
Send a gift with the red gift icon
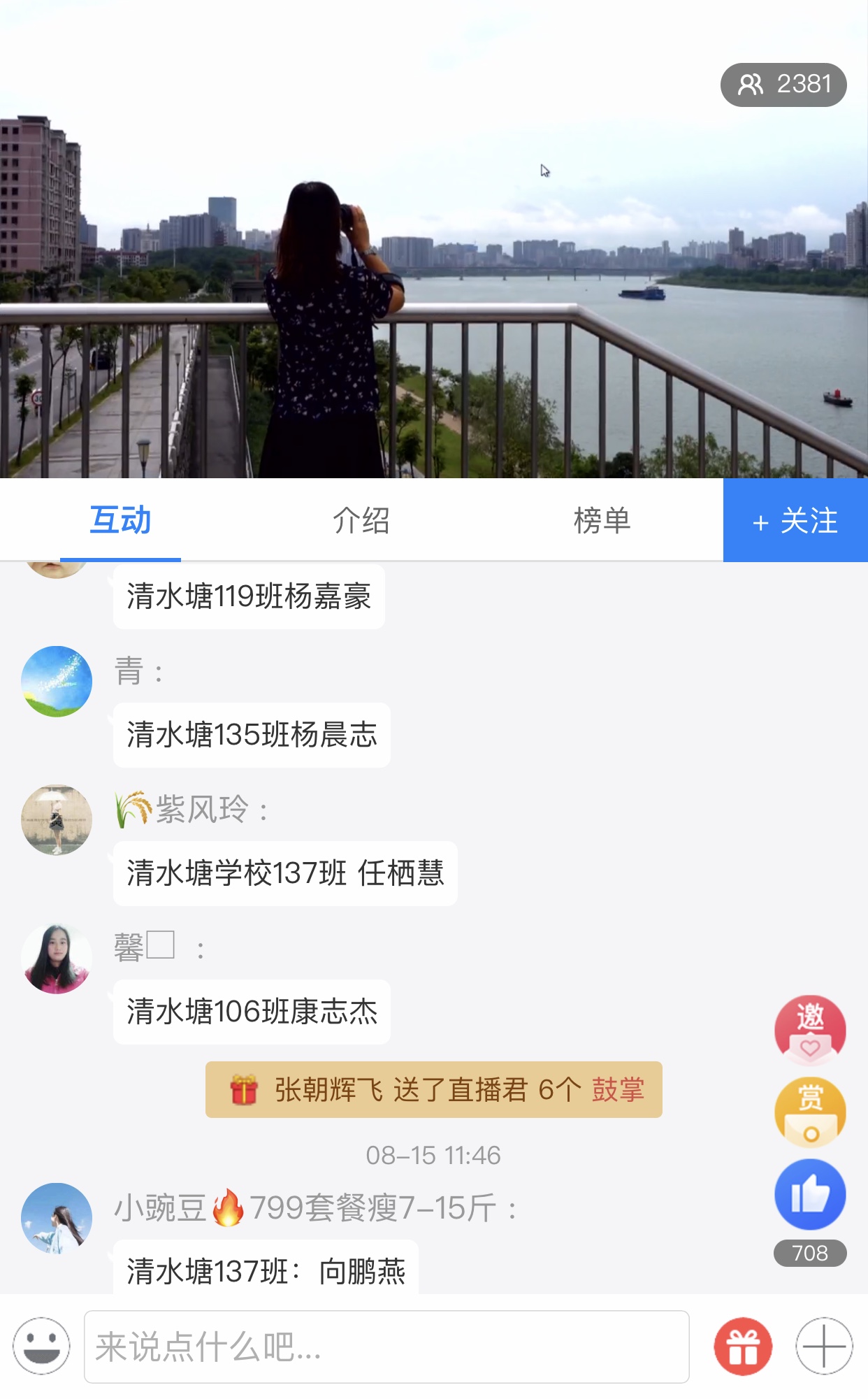[x=743, y=1346]
